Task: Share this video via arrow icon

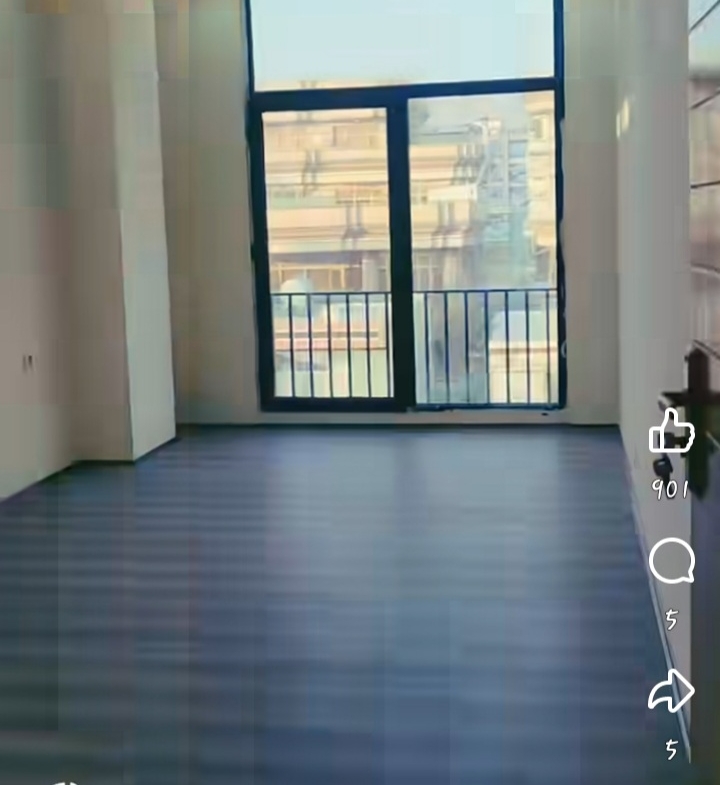Action: pyautogui.click(x=671, y=692)
